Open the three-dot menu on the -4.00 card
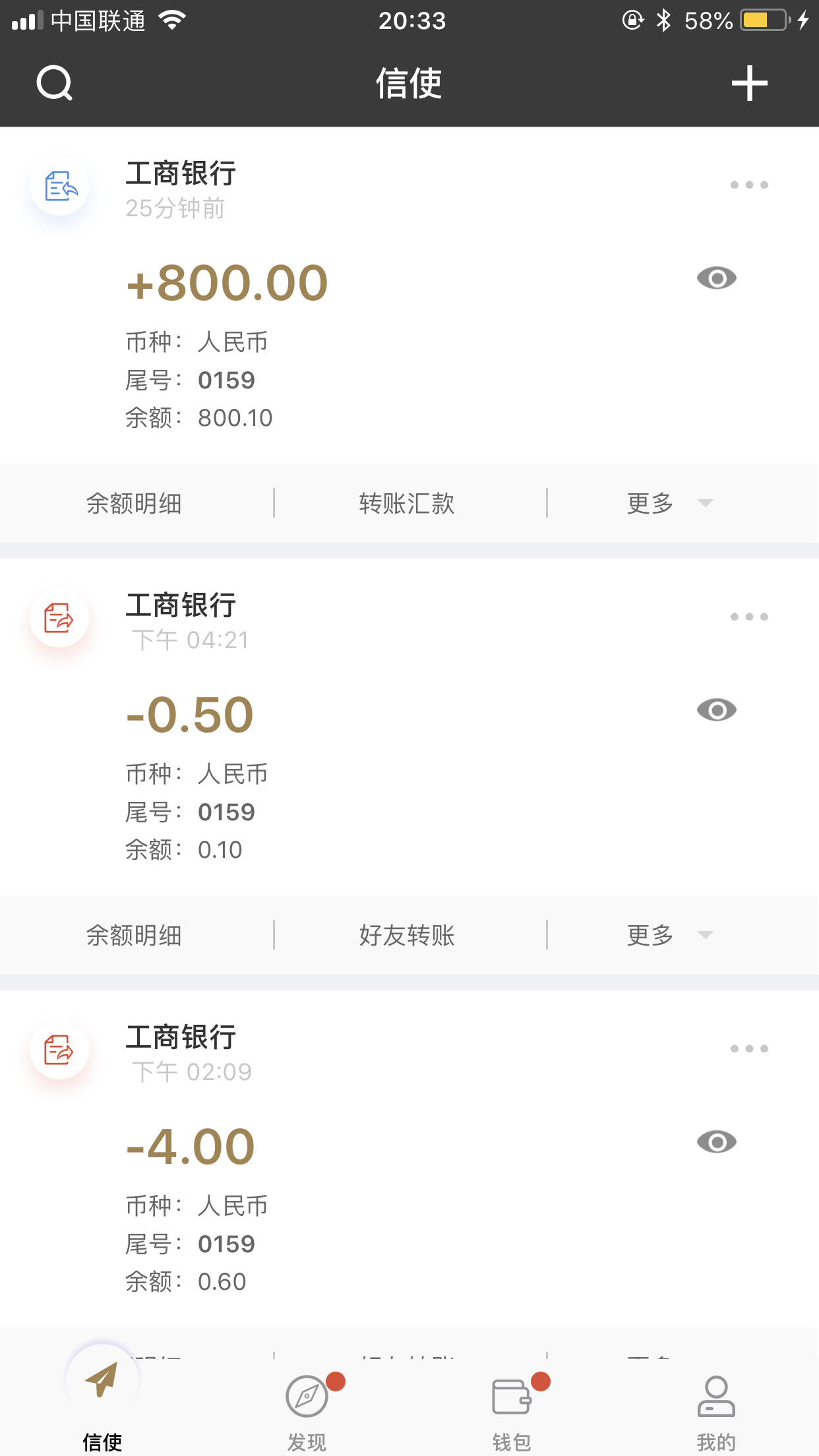Image resolution: width=819 pixels, height=1456 pixels. [749, 1048]
